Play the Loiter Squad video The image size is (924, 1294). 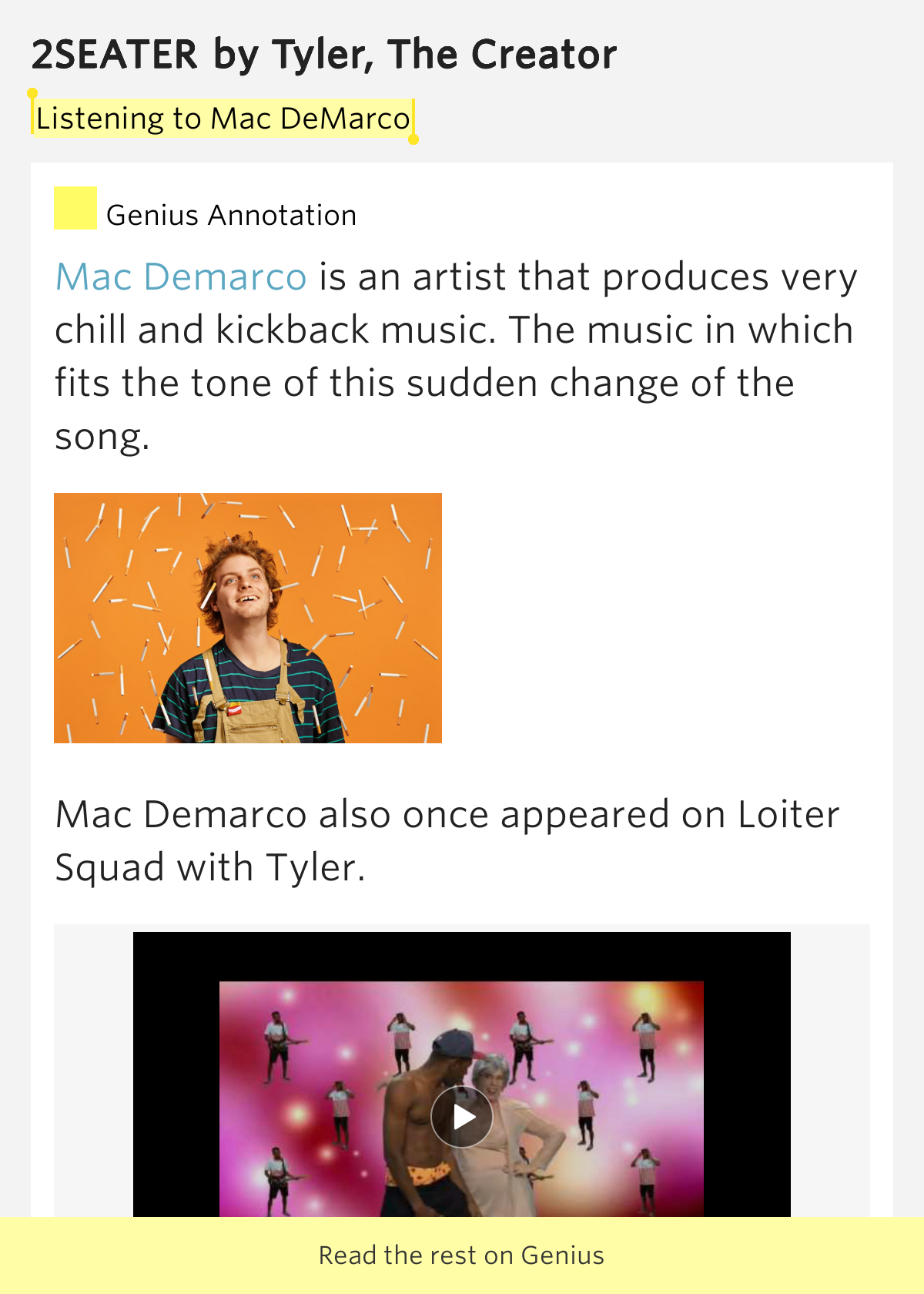pos(462,1116)
